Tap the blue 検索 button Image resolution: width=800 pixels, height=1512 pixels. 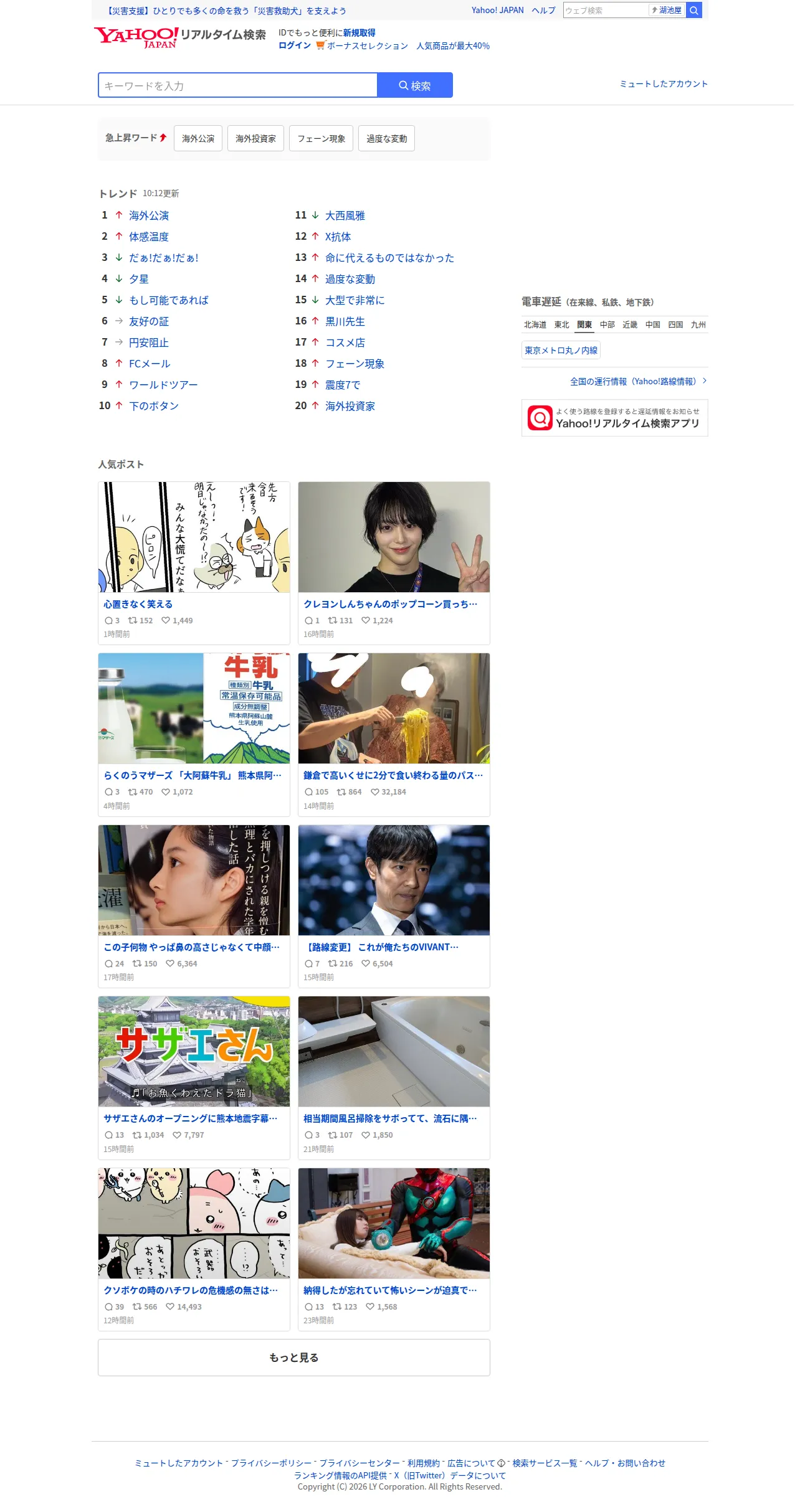[x=415, y=85]
